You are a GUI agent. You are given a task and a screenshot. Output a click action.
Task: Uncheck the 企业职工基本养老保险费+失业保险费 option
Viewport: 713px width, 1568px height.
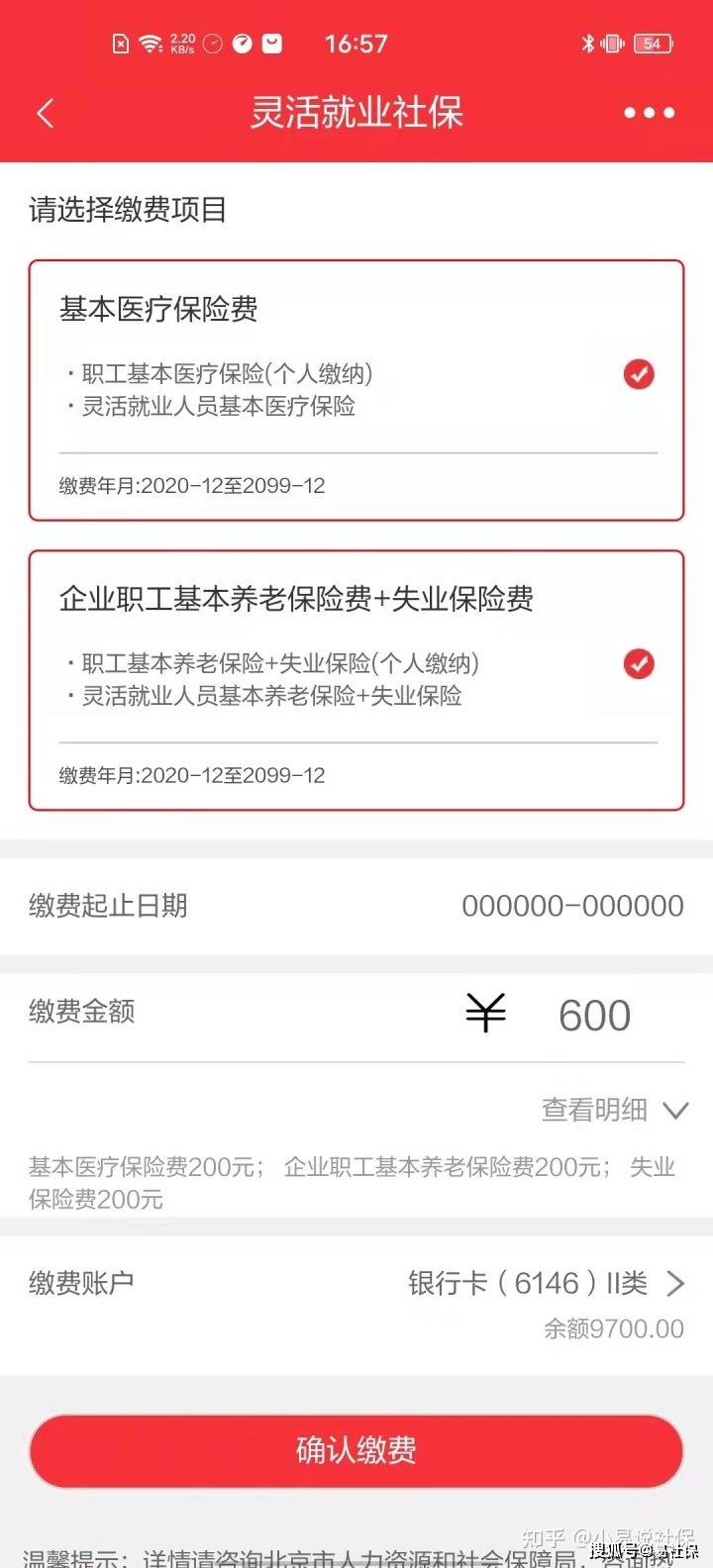[x=639, y=663]
